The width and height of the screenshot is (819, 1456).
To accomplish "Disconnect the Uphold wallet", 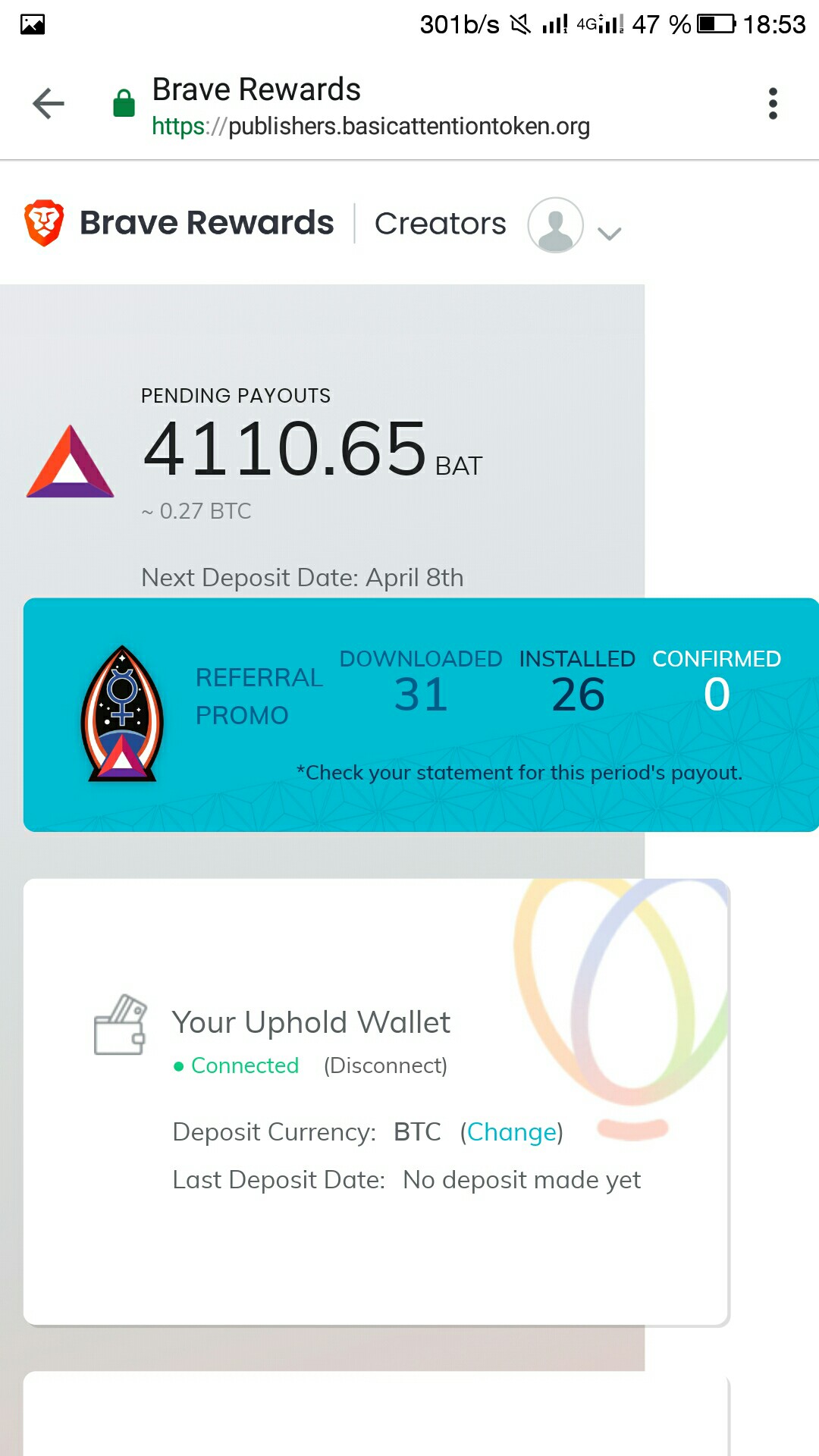I will (x=385, y=1065).
